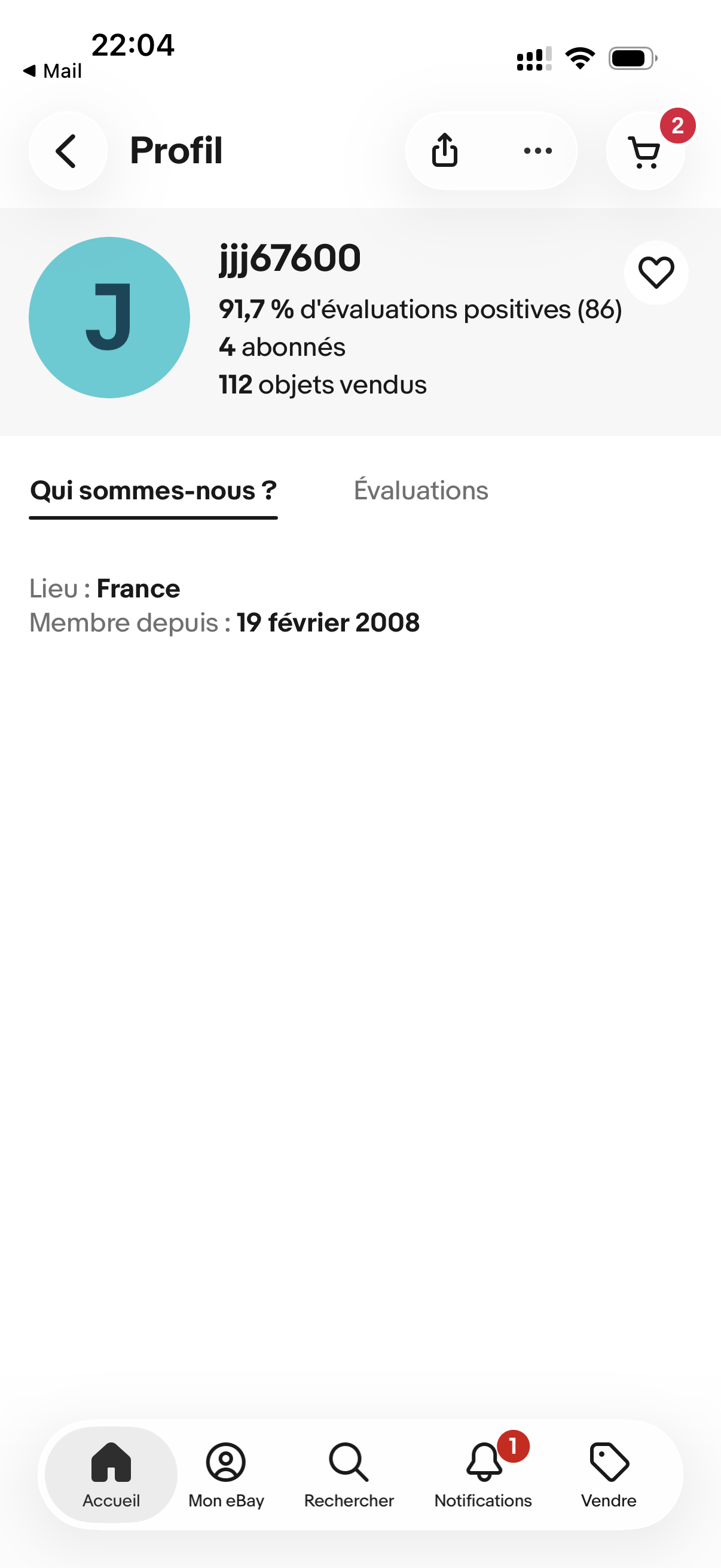The height and width of the screenshot is (1568, 721).
Task: Share the jjj67600 seller profile
Action: pyautogui.click(x=445, y=150)
